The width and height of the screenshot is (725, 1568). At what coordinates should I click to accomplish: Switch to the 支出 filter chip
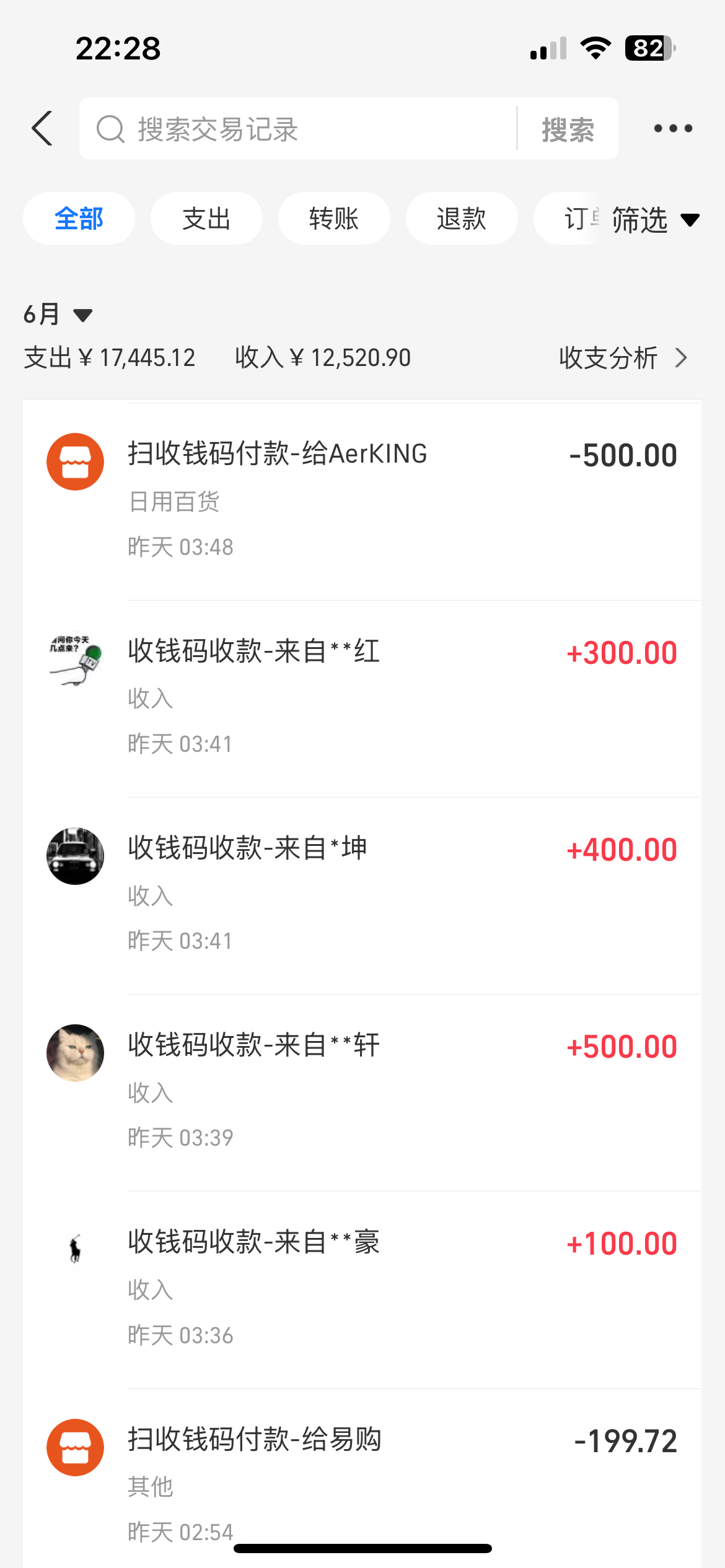pyautogui.click(x=206, y=219)
